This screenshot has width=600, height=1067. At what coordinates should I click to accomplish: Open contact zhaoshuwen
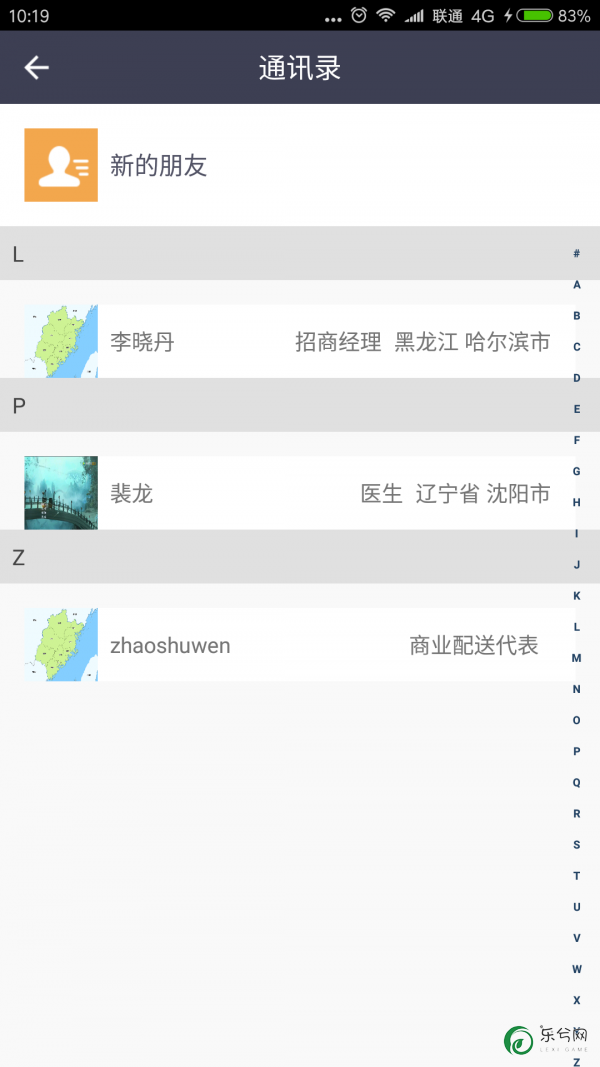tap(300, 645)
